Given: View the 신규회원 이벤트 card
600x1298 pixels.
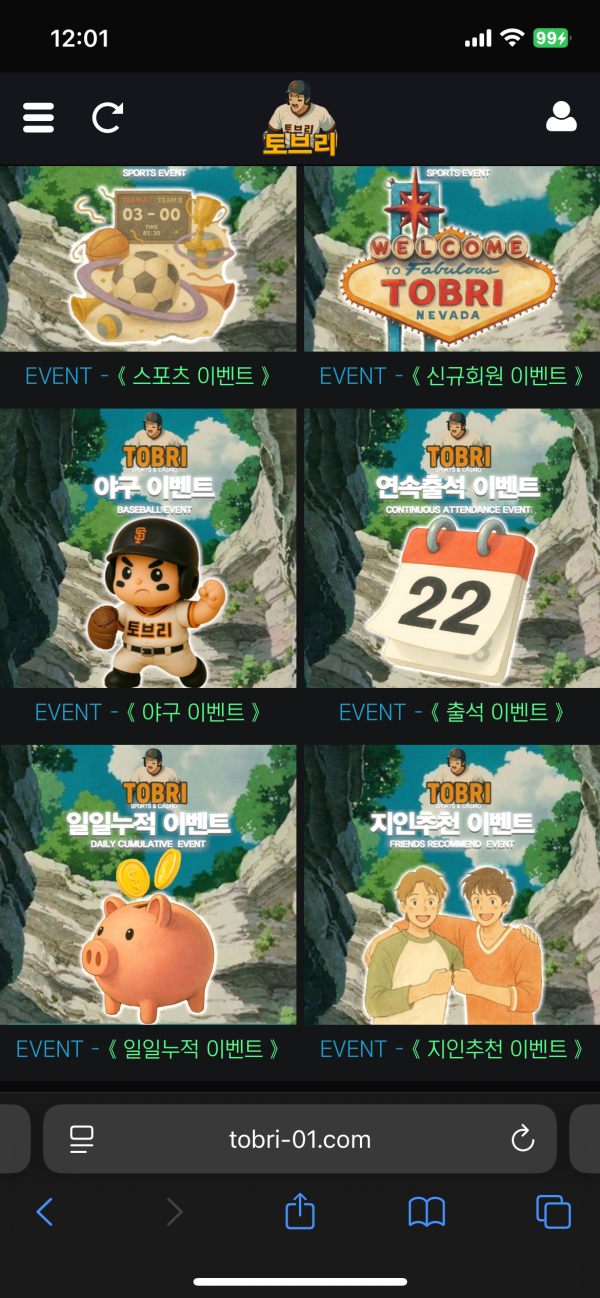Looking at the screenshot, I should 452,258.
